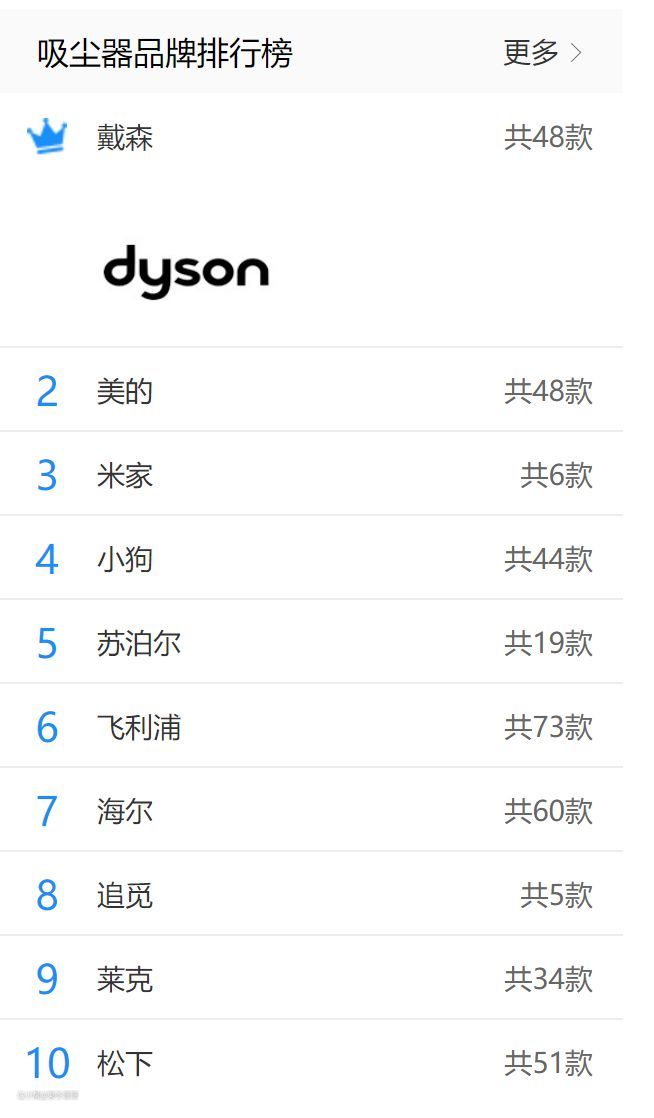View the 莱克 brand products
Screen dimensions: 654x1118
point(125,979)
